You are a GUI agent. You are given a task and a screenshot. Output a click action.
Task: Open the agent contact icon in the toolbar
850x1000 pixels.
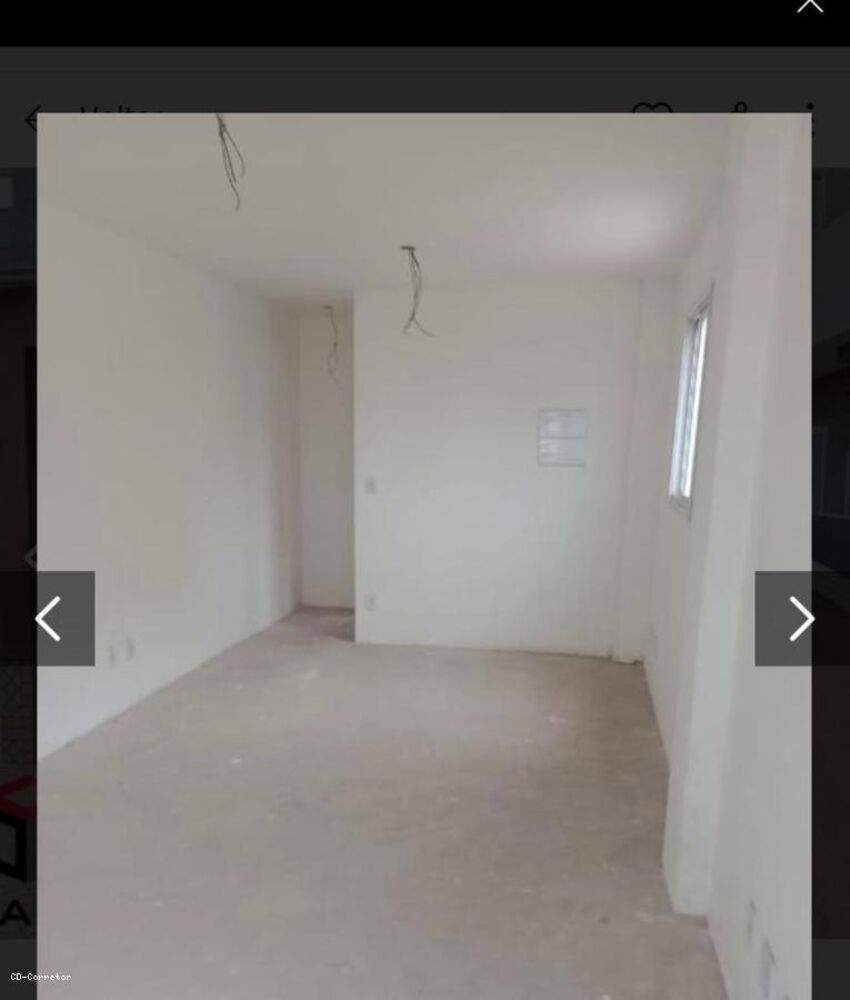click(x=740, y=113)
